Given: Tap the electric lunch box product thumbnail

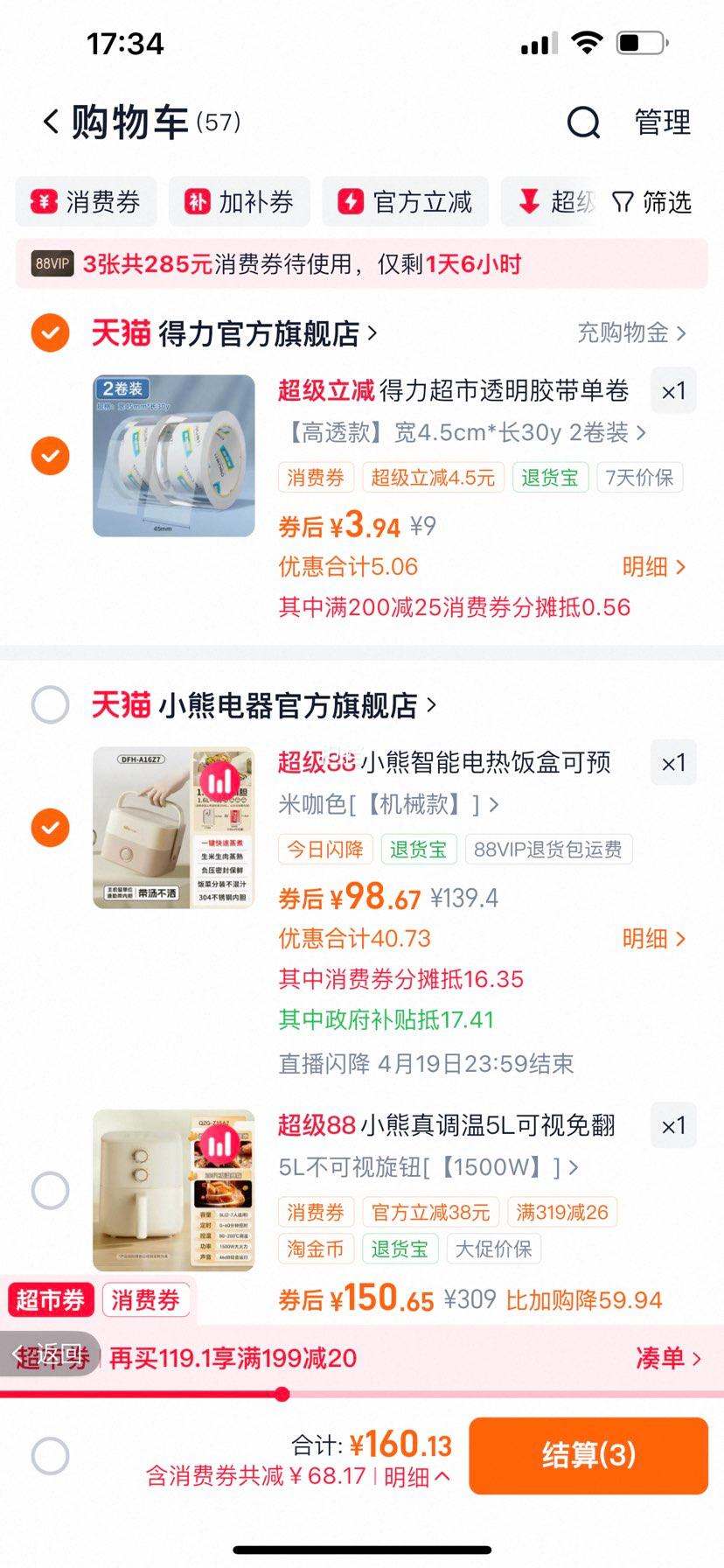Looking at the screenshot, I should coord(173,827).
